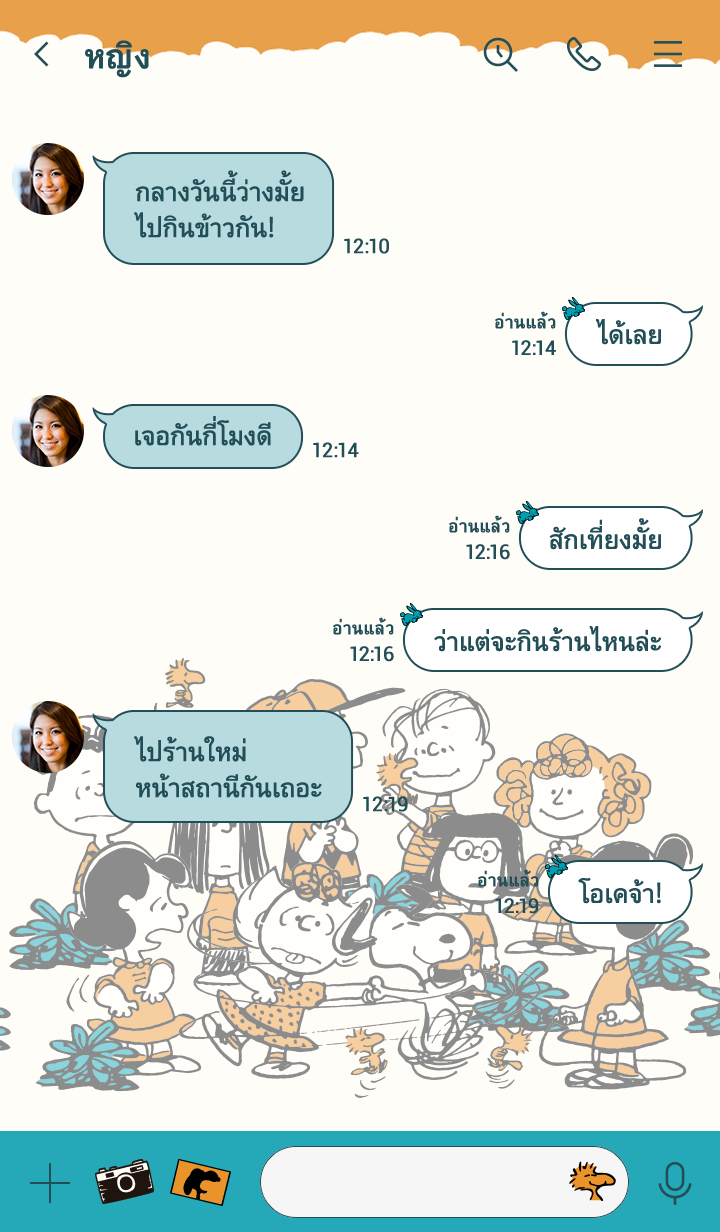Open the chat menu
This screenshot has width=720, height=1232.
(667, 54)
